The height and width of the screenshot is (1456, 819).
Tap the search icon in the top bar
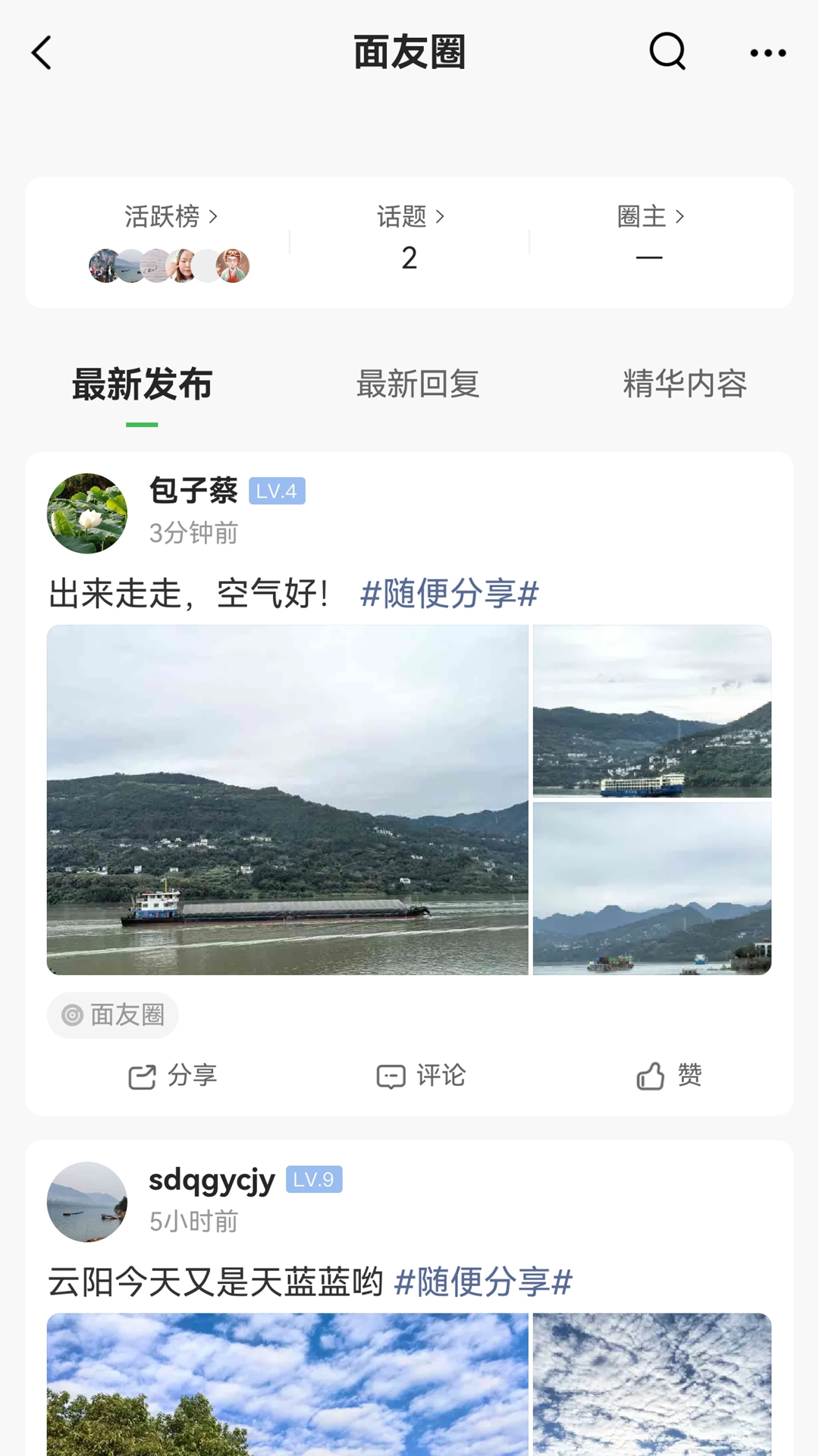pyautogui.click(x=666, y=52)
